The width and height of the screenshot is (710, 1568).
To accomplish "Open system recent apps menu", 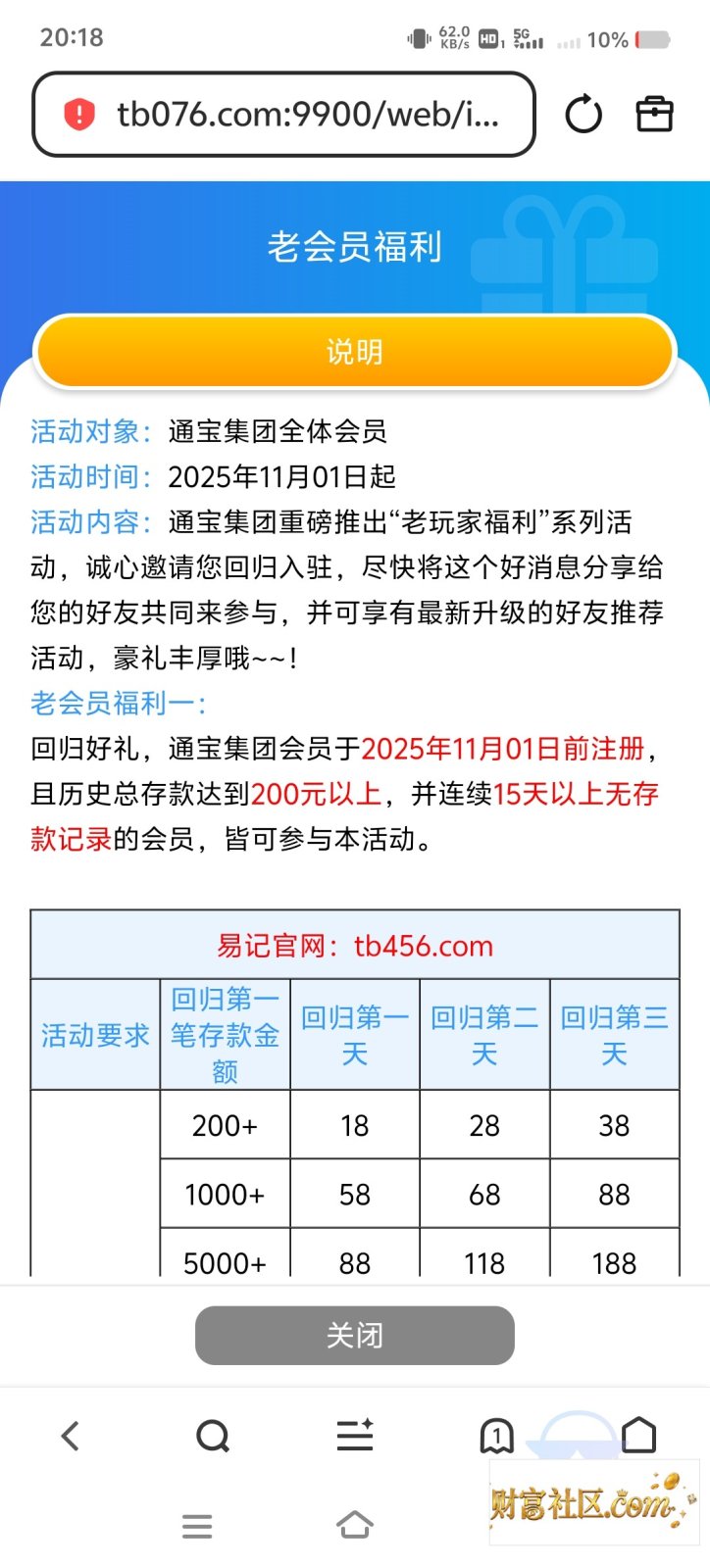I will tap(197, 1526).
